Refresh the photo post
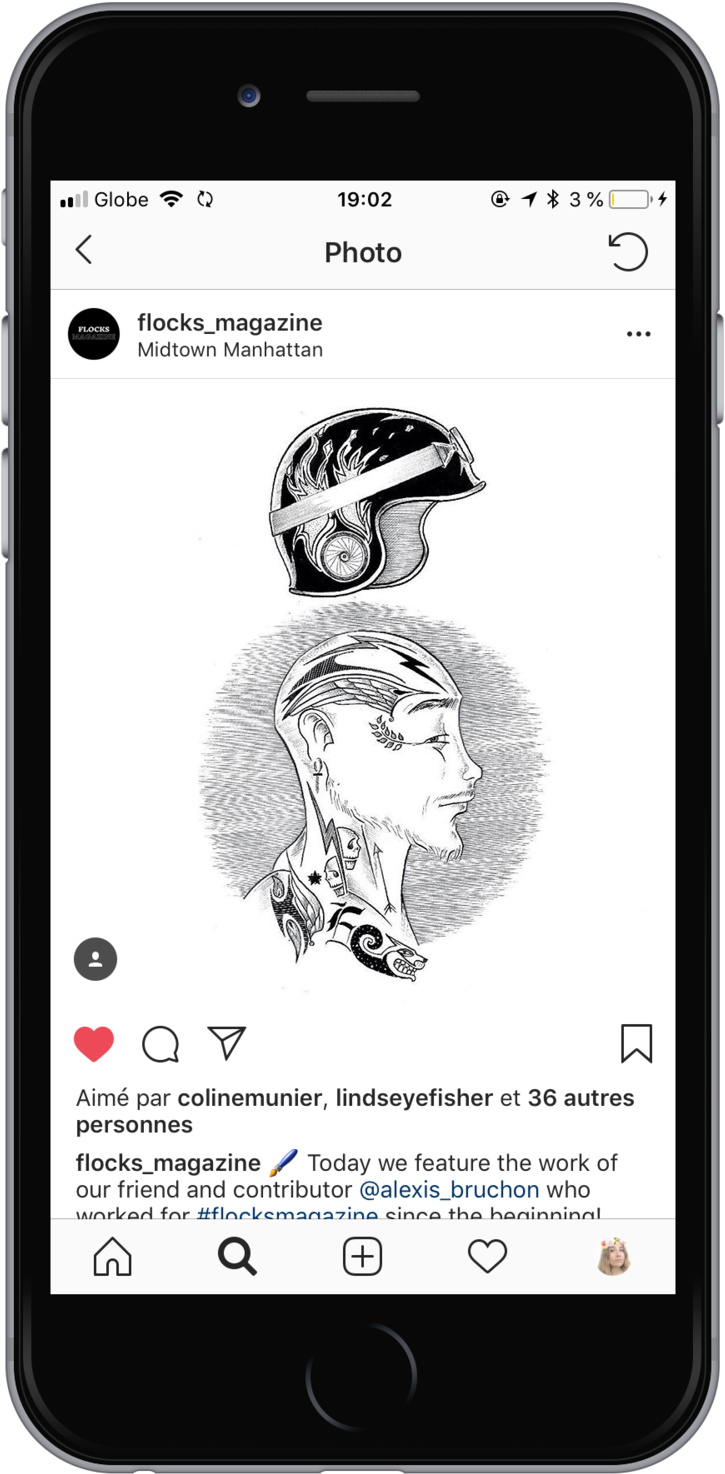This screenshot has width=725, height=1474. pyautogui.click(x=628, y=252)
